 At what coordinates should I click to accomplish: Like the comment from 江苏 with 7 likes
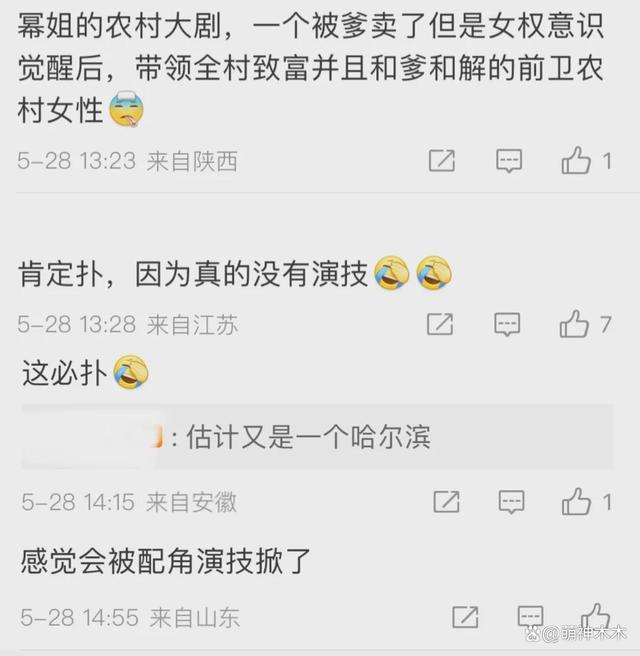pos(574,324)
